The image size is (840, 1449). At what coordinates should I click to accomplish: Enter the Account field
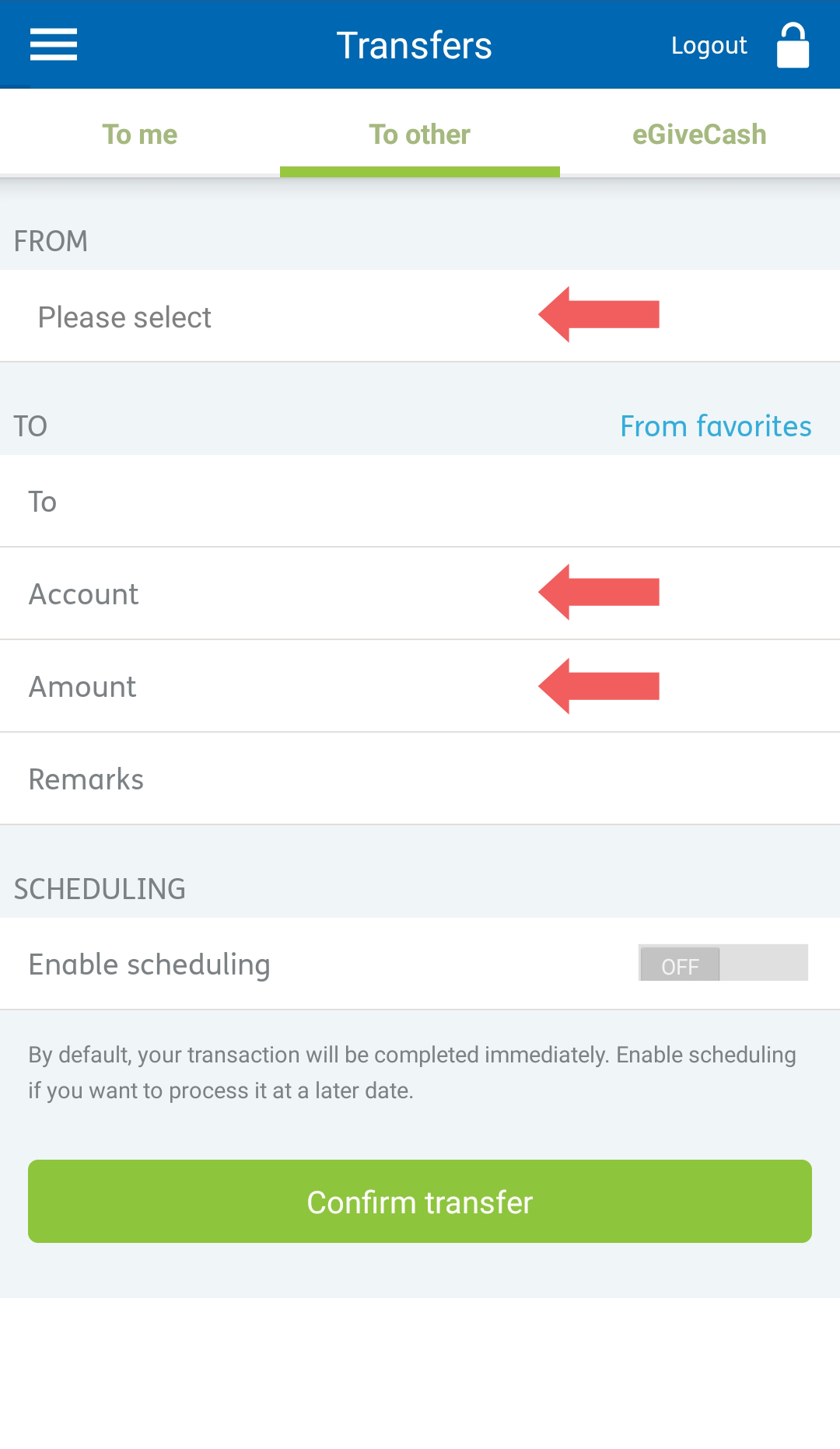[420, 594]
